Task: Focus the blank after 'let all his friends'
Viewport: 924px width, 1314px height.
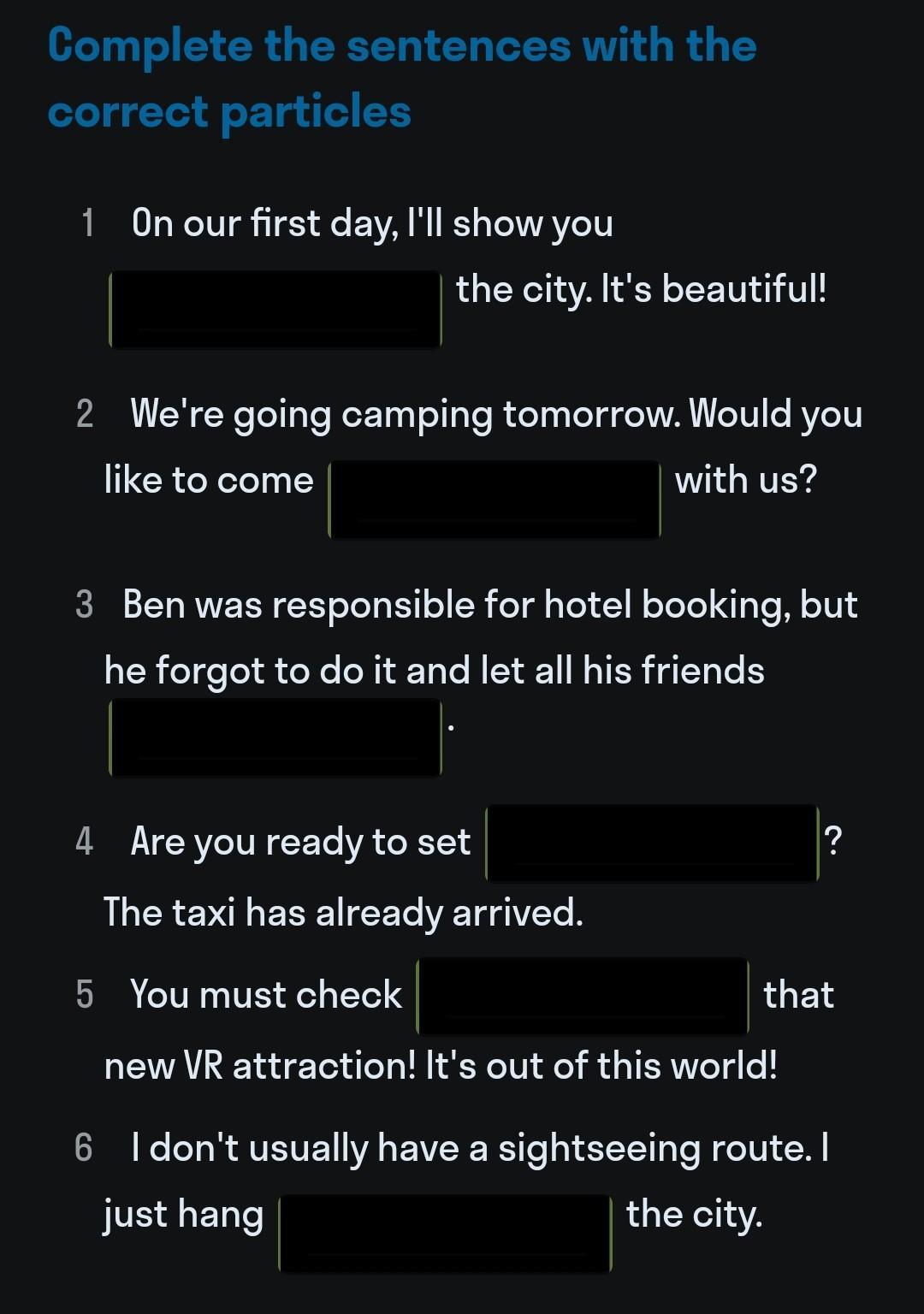Action: tap(275, 737)
